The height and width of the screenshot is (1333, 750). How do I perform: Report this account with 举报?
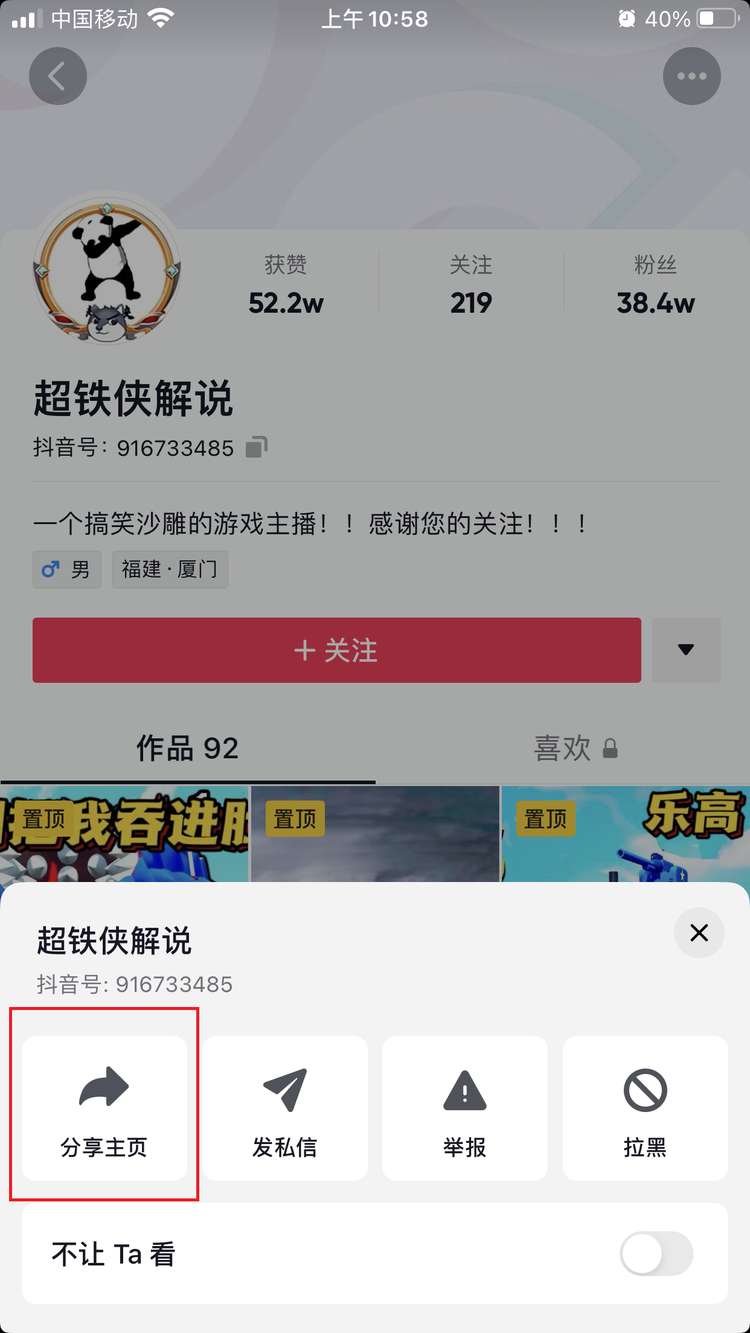pos(465,1108)
